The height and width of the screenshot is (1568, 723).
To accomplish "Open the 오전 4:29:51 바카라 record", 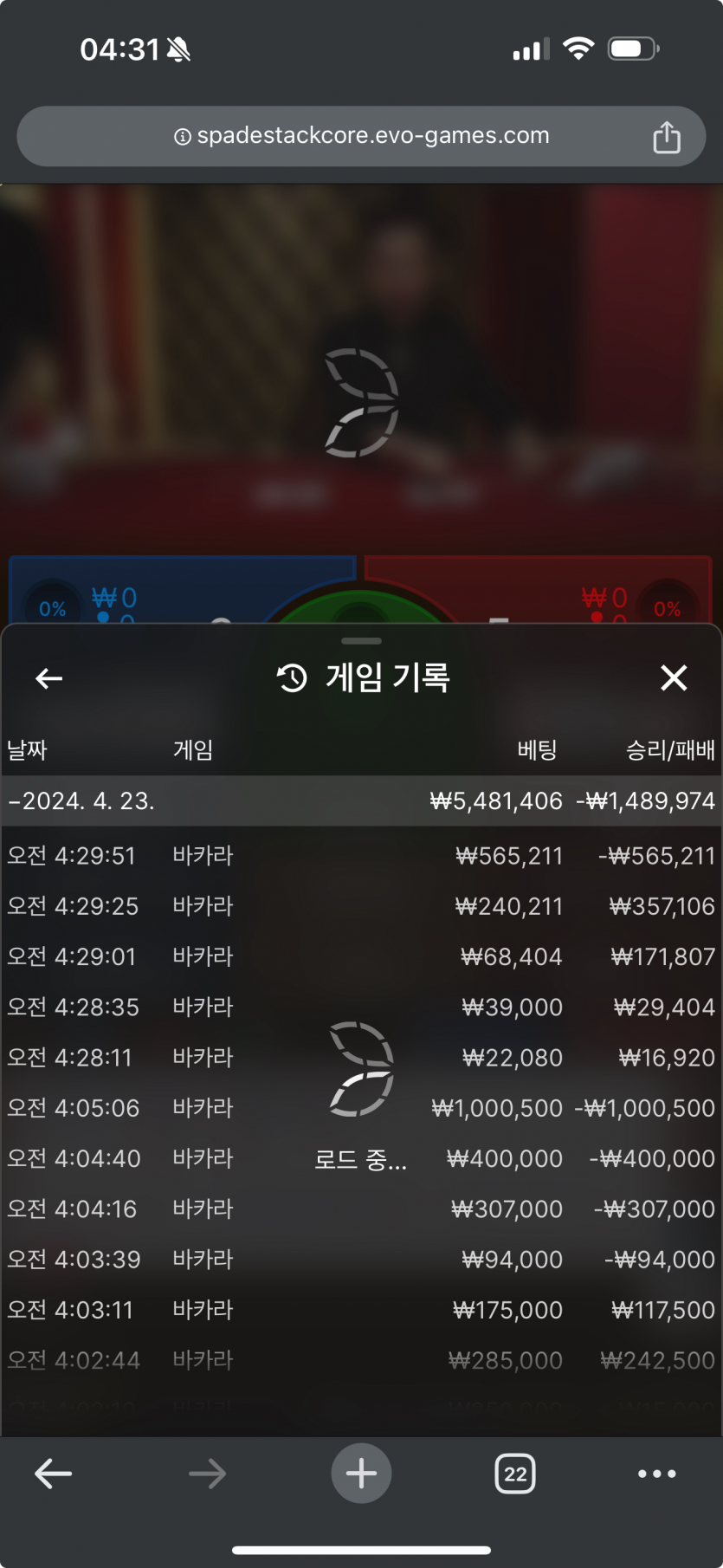I will point(361,856).
